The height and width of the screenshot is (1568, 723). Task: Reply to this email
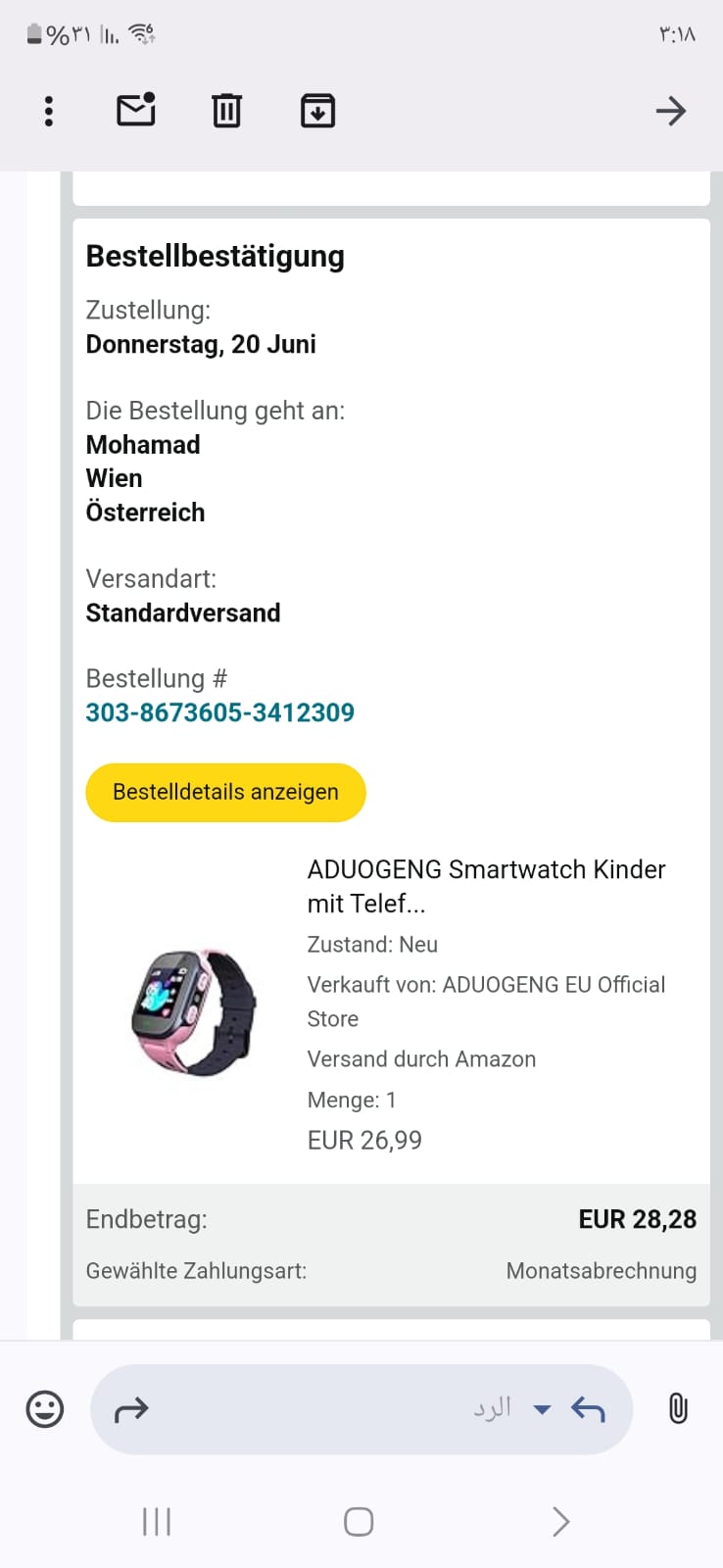point(588,1409)
